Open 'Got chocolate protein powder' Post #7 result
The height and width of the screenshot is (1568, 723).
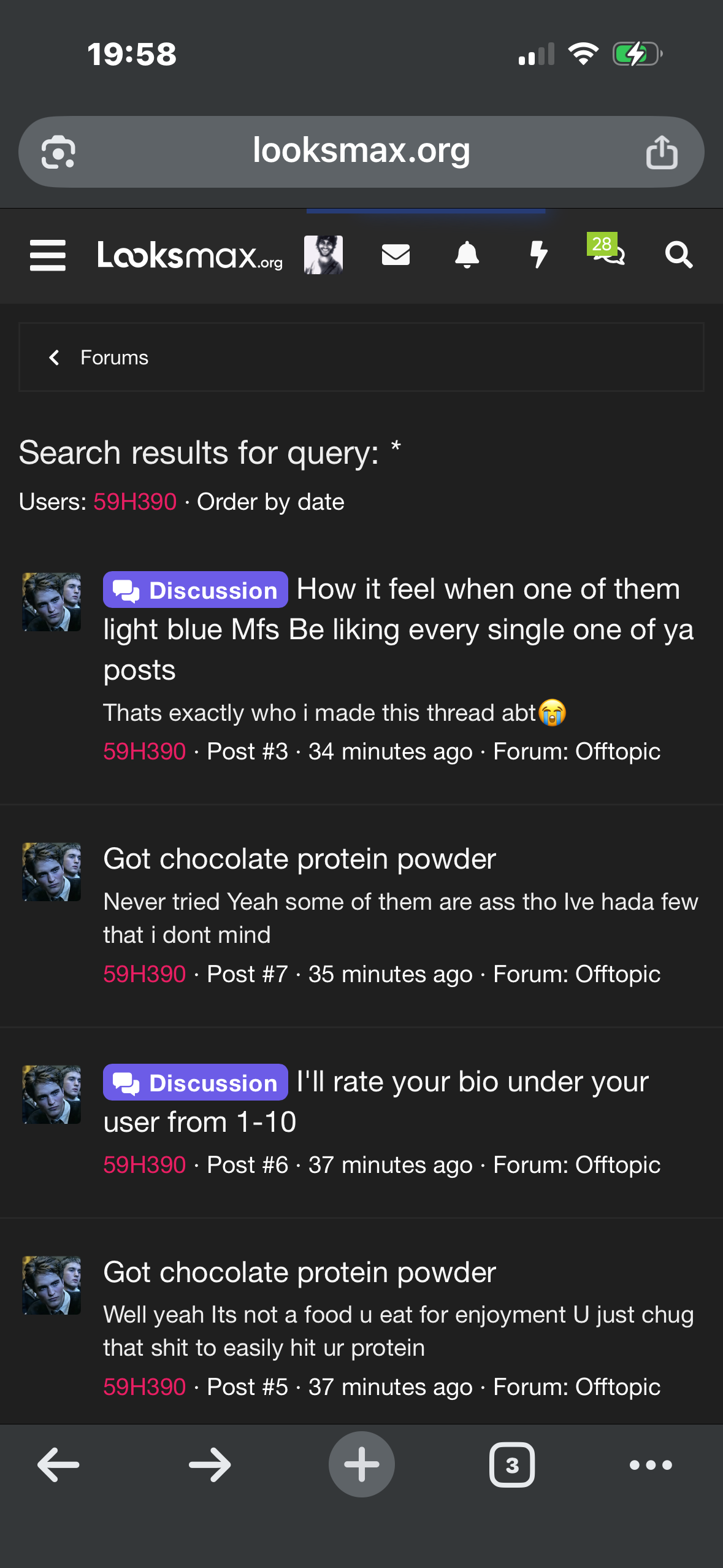point(299,859)
